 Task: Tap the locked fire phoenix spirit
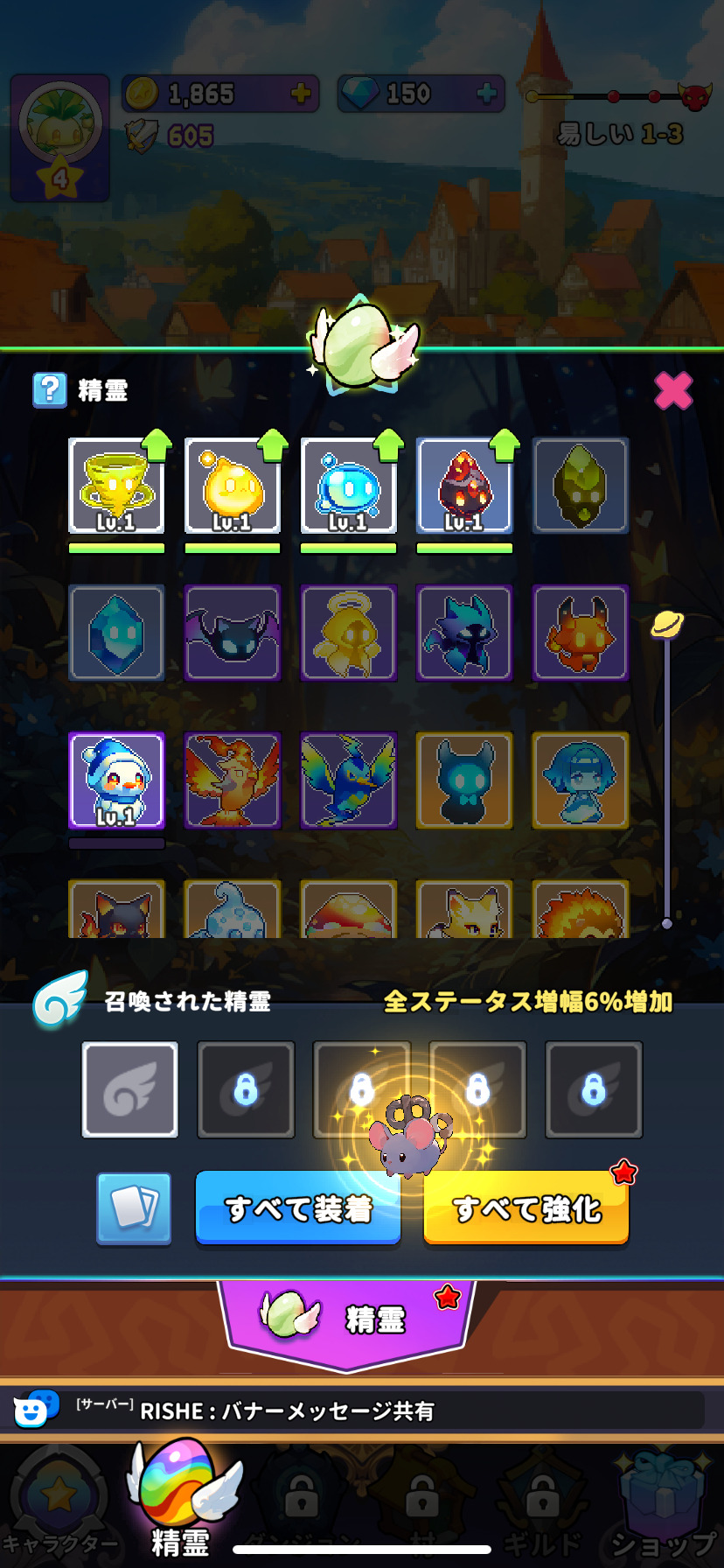233,780
